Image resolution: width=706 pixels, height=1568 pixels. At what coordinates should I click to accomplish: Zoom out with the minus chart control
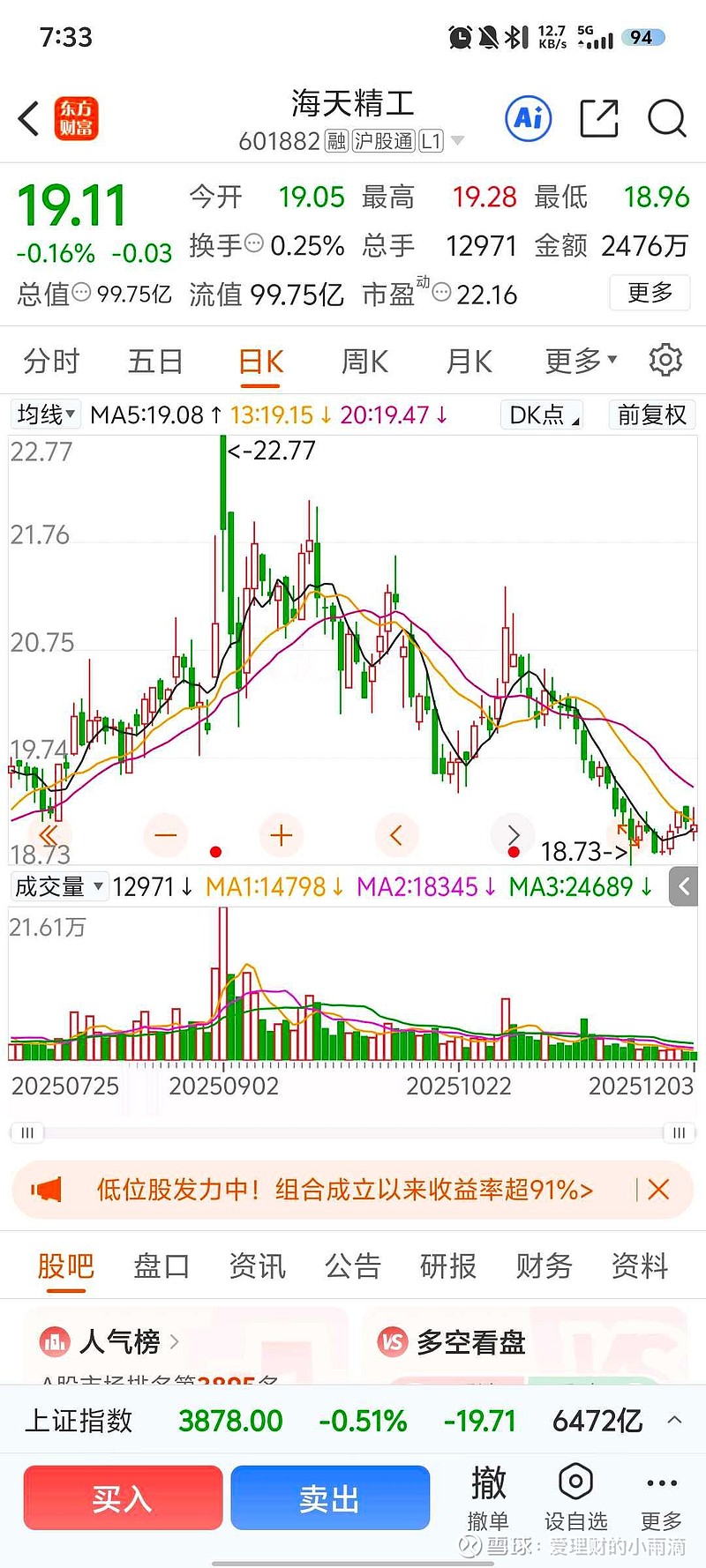(165, 835)
